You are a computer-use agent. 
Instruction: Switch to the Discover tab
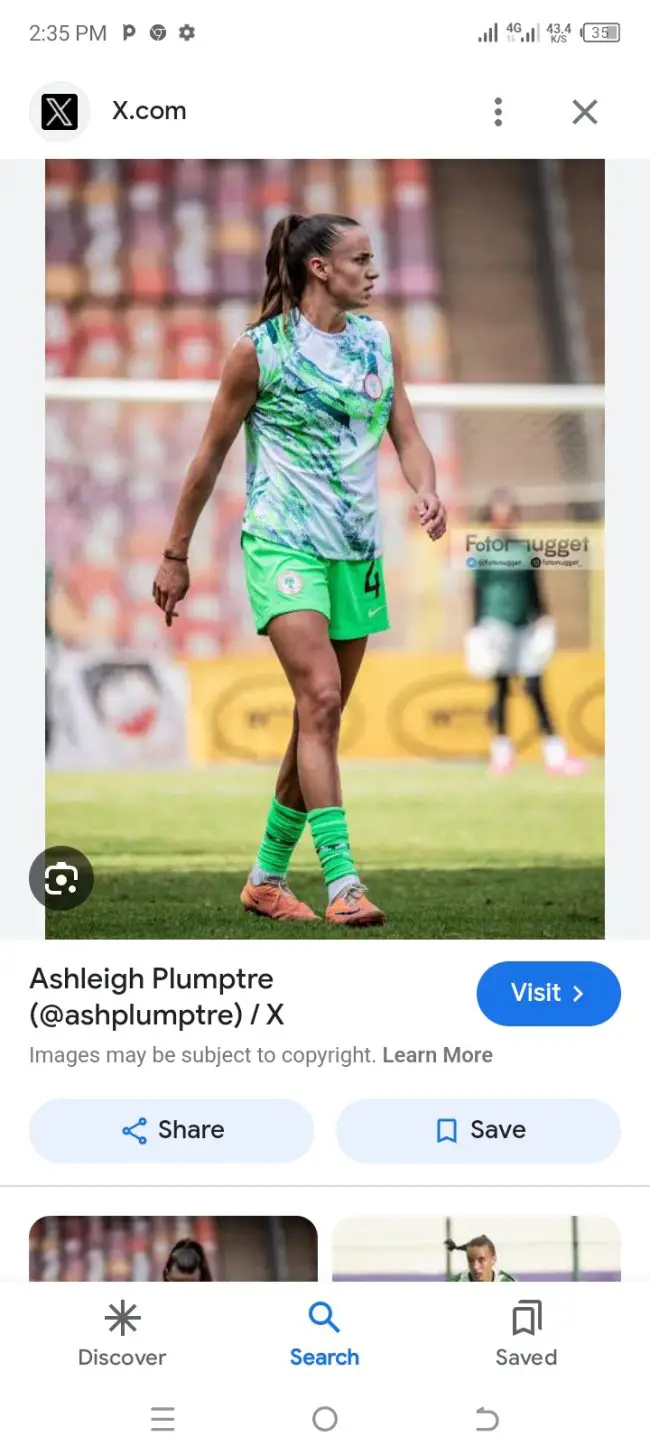122,1335
